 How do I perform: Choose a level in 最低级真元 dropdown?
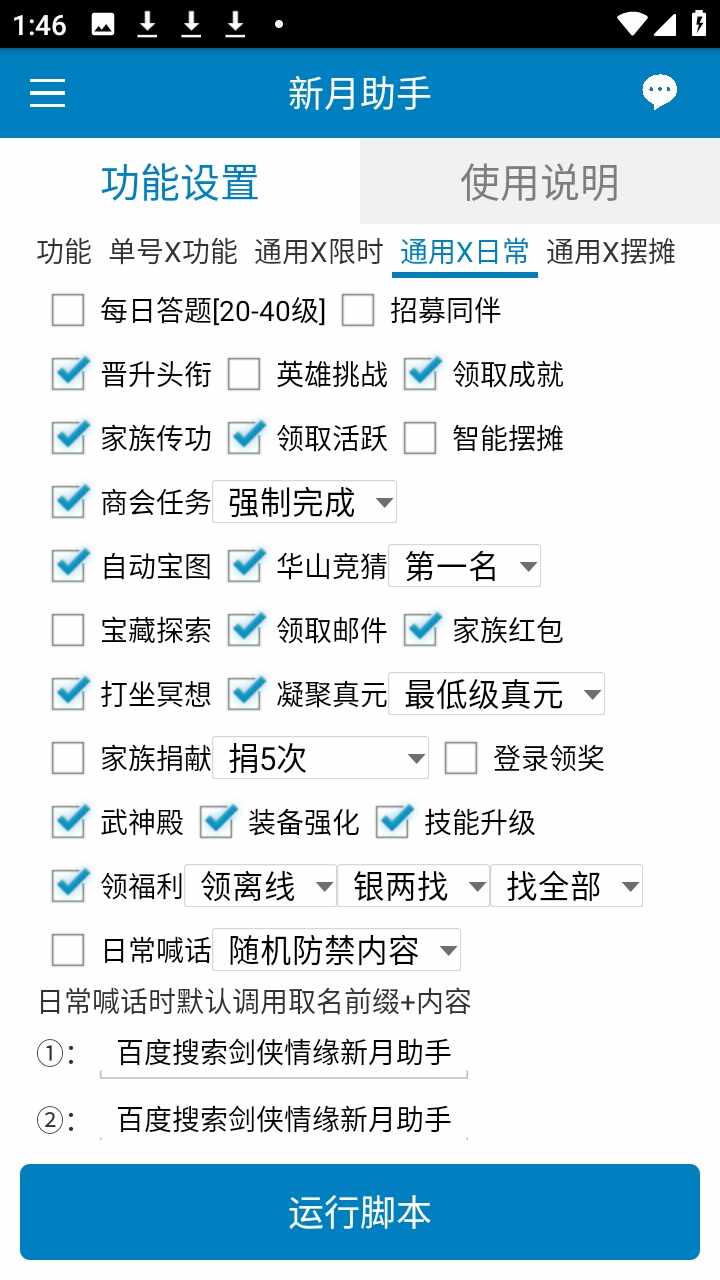pos(497,694)
